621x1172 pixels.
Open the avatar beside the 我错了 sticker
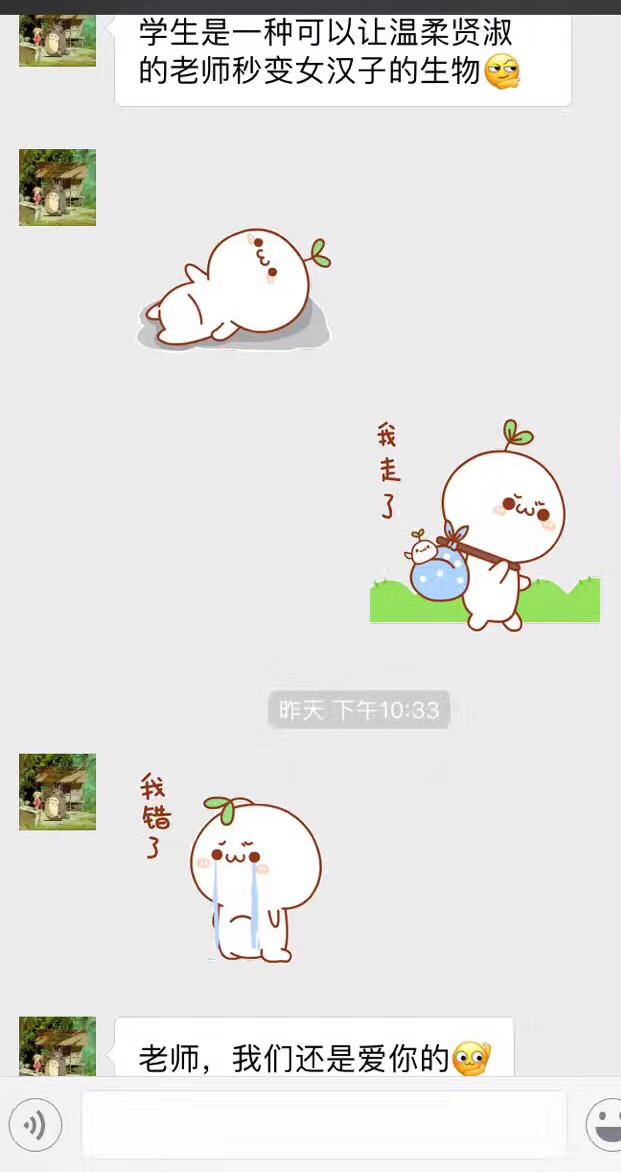(x=57, y=792)
